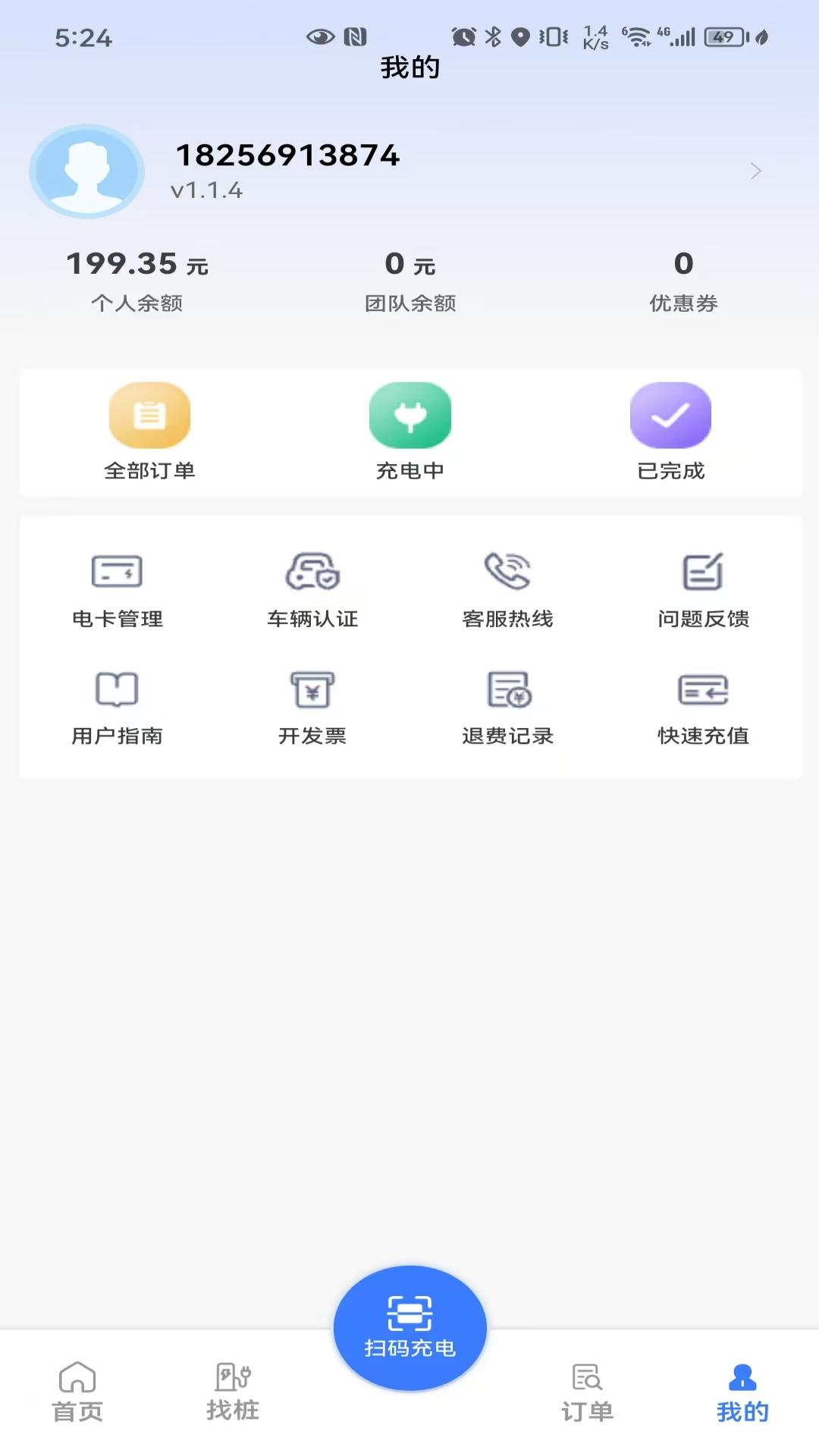Screen dimensions: 819x1456
Task: Open 问题反馈 feedback
Action: (x=703, y=591)
